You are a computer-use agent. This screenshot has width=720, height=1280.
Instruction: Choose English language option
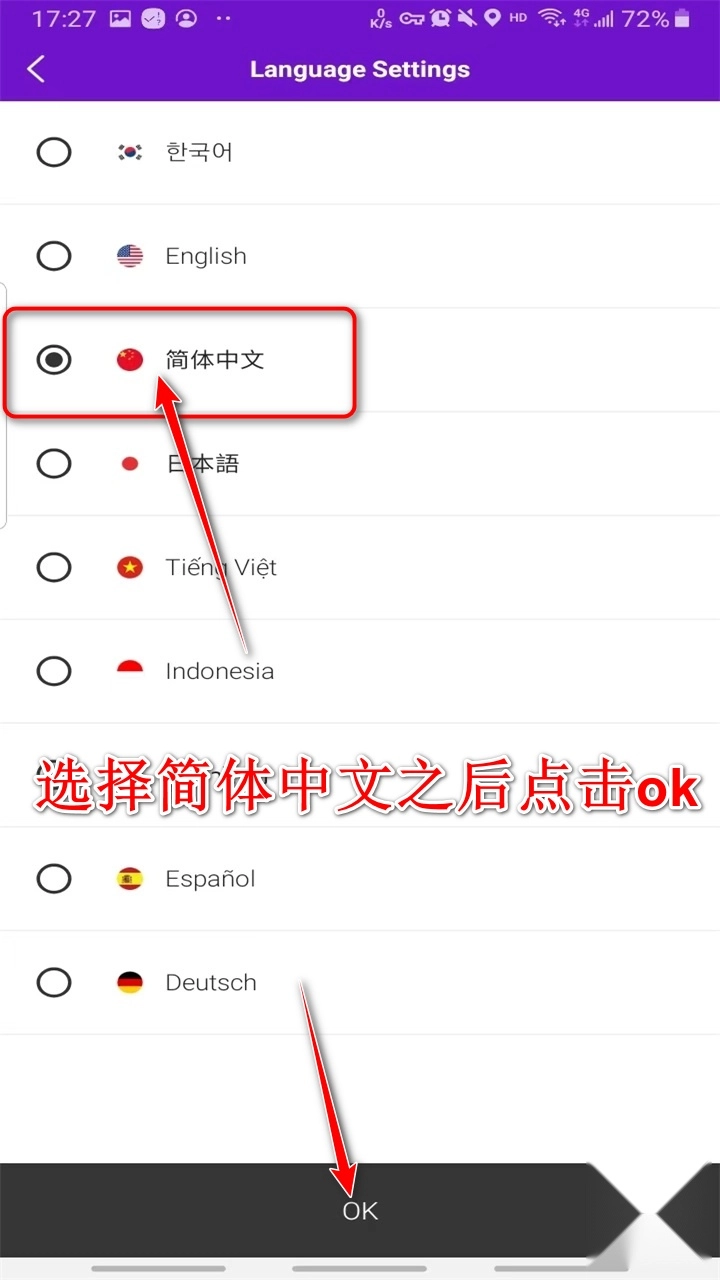click(54, 256)
